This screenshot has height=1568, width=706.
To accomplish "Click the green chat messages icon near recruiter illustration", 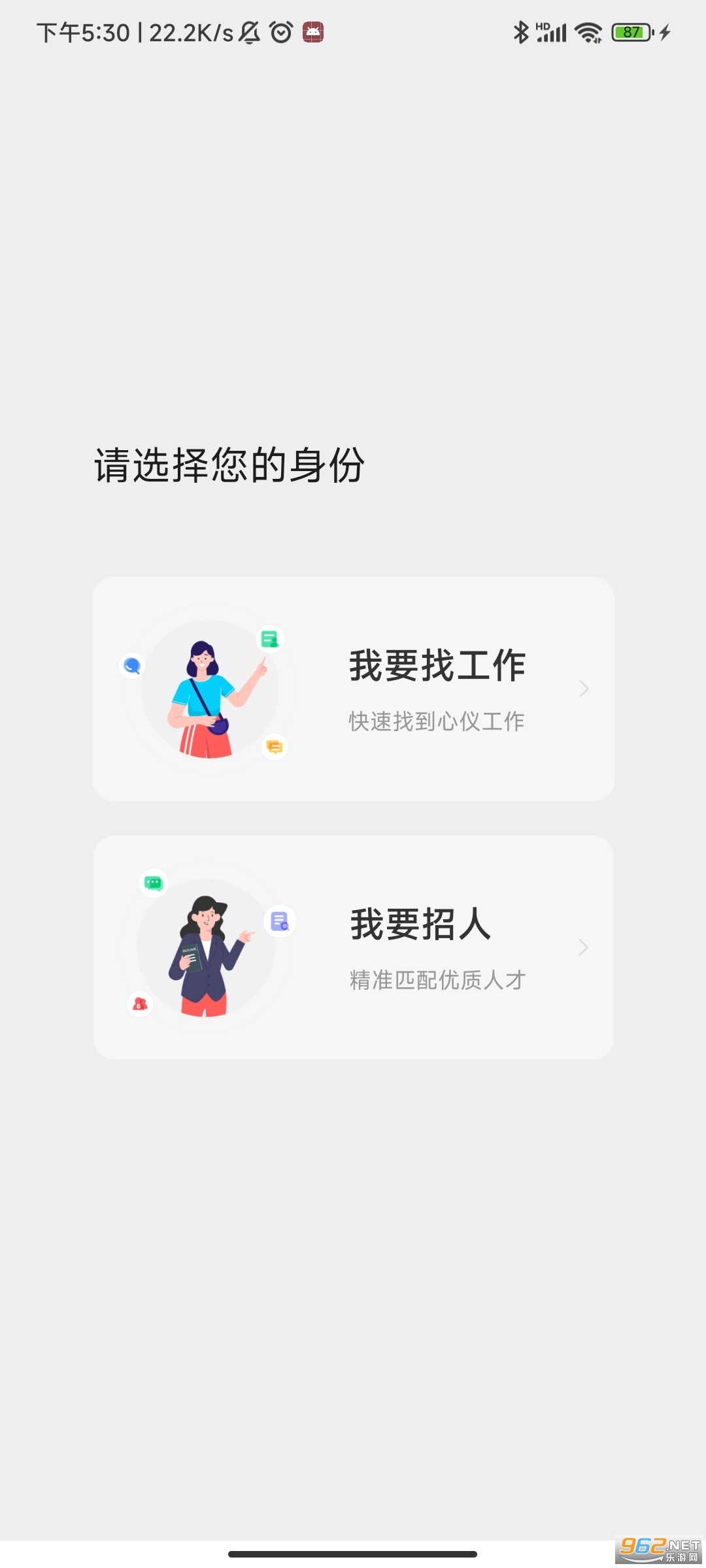I will [x=154, y=881].
